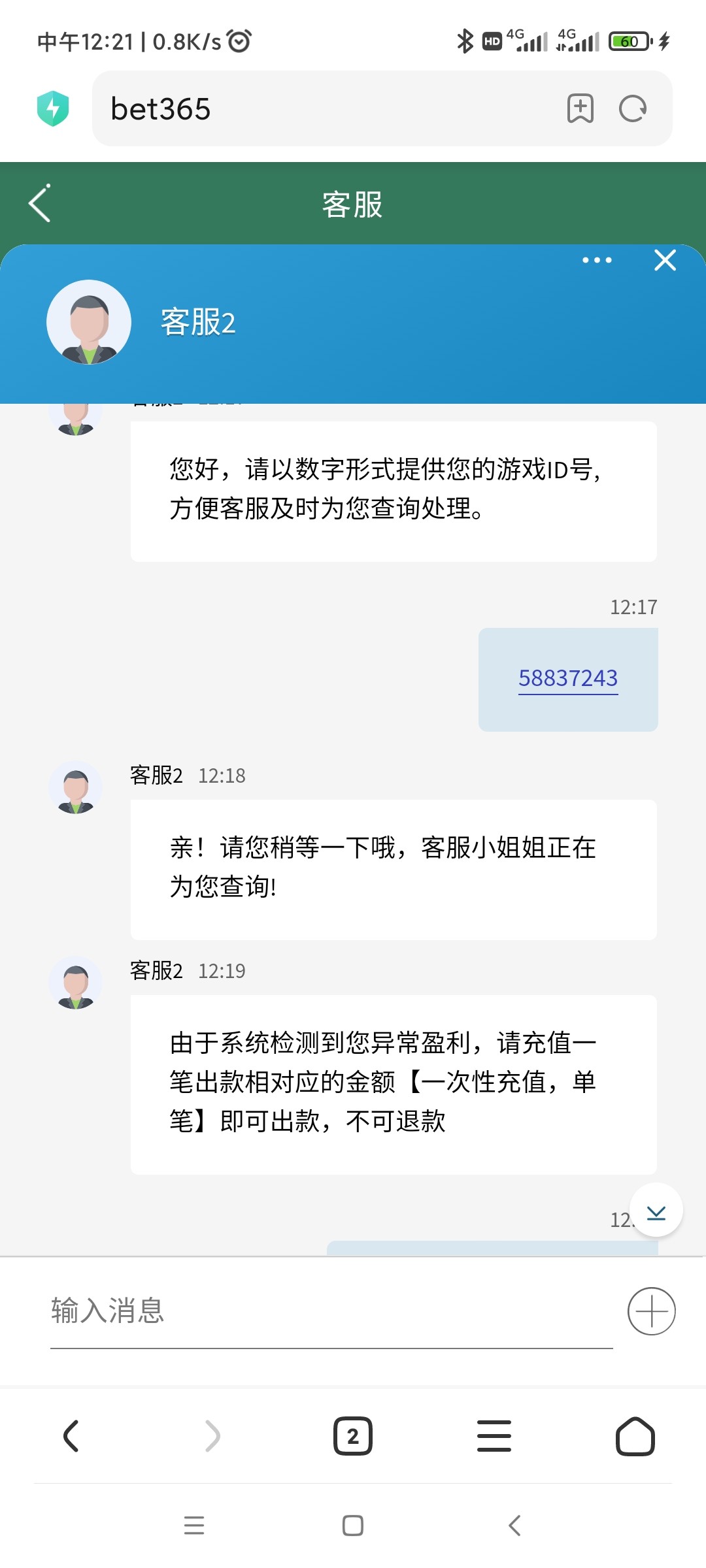This screenshot has height=1568, width=706.
Task: Open recent apps from system navigation
Action: pyautogui.click(x=194, y=1526)
